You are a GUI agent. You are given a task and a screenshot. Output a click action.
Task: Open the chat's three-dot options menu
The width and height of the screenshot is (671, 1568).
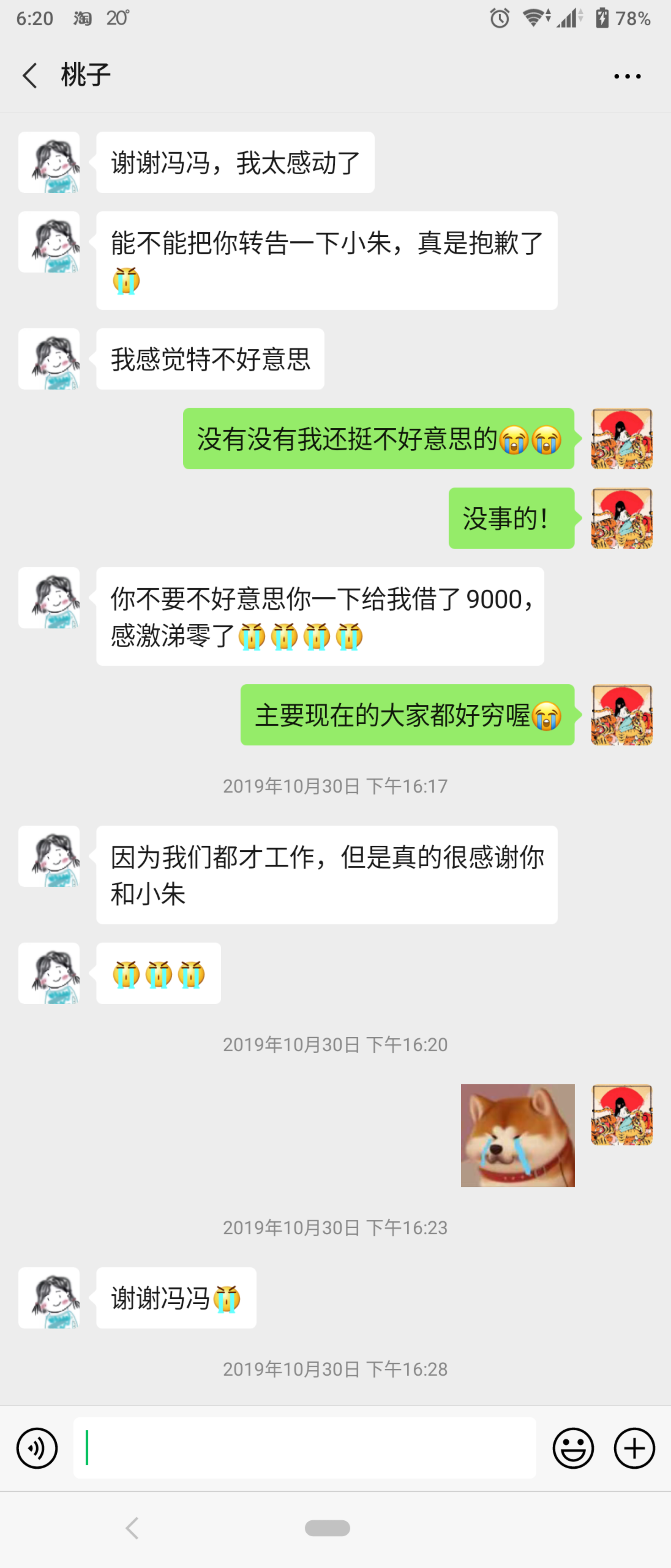click(627, 76)
